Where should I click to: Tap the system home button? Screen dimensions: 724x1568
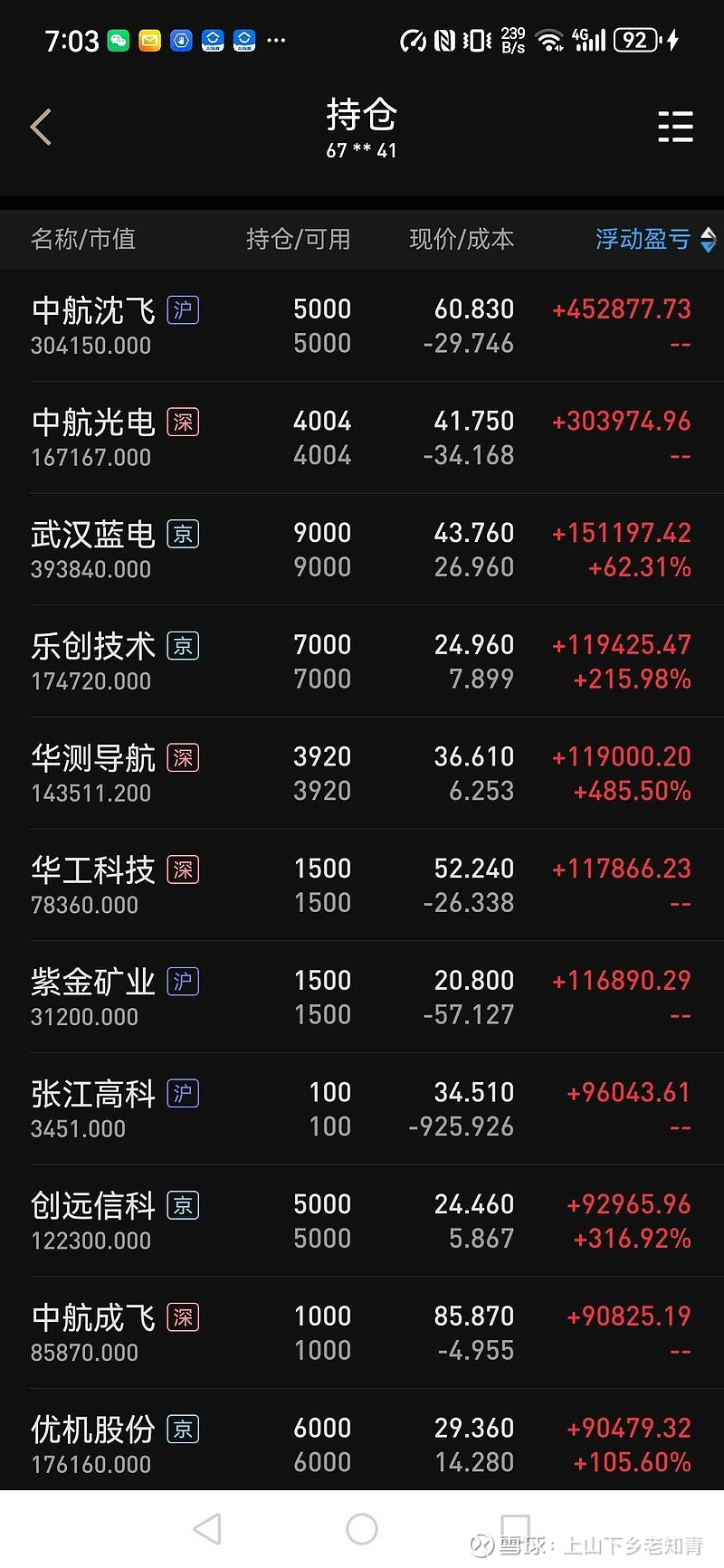[x=362, y=1529]
